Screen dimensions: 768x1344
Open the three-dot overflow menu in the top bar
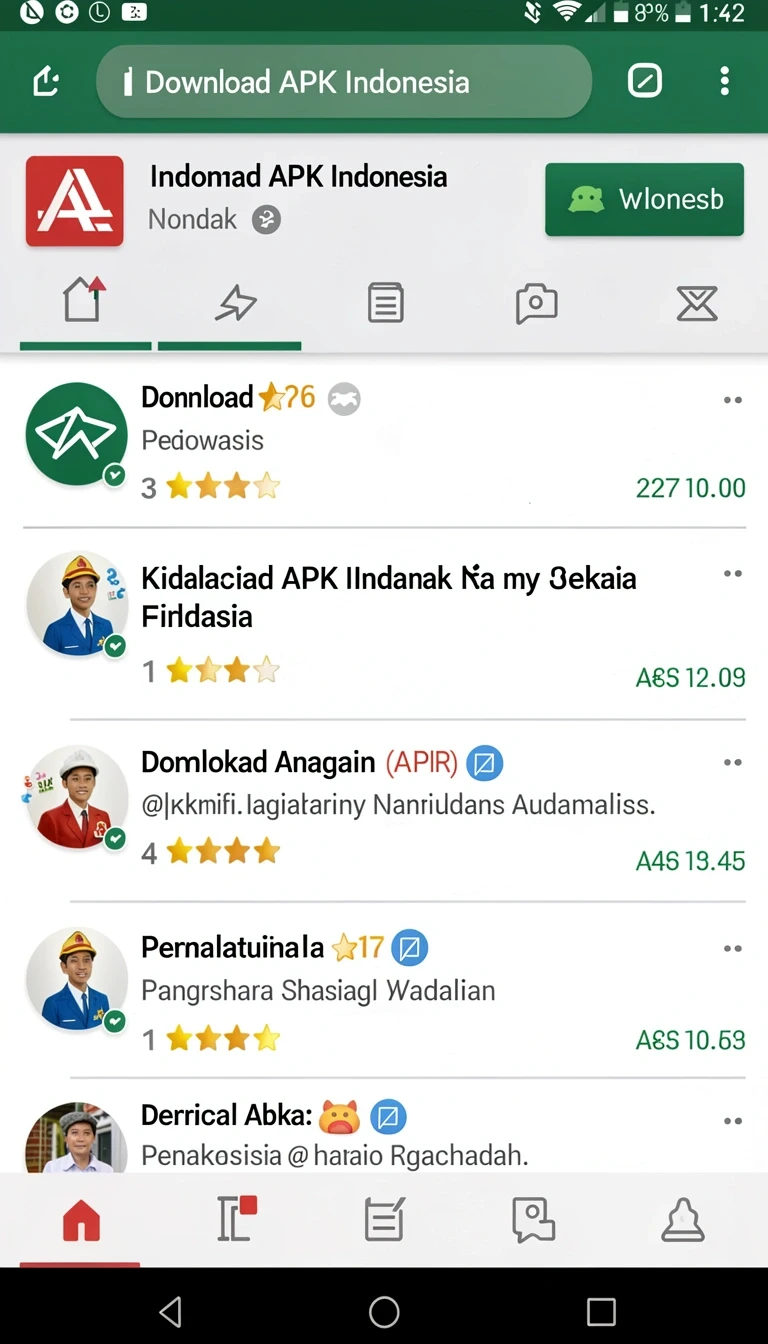tap(725, 81)
